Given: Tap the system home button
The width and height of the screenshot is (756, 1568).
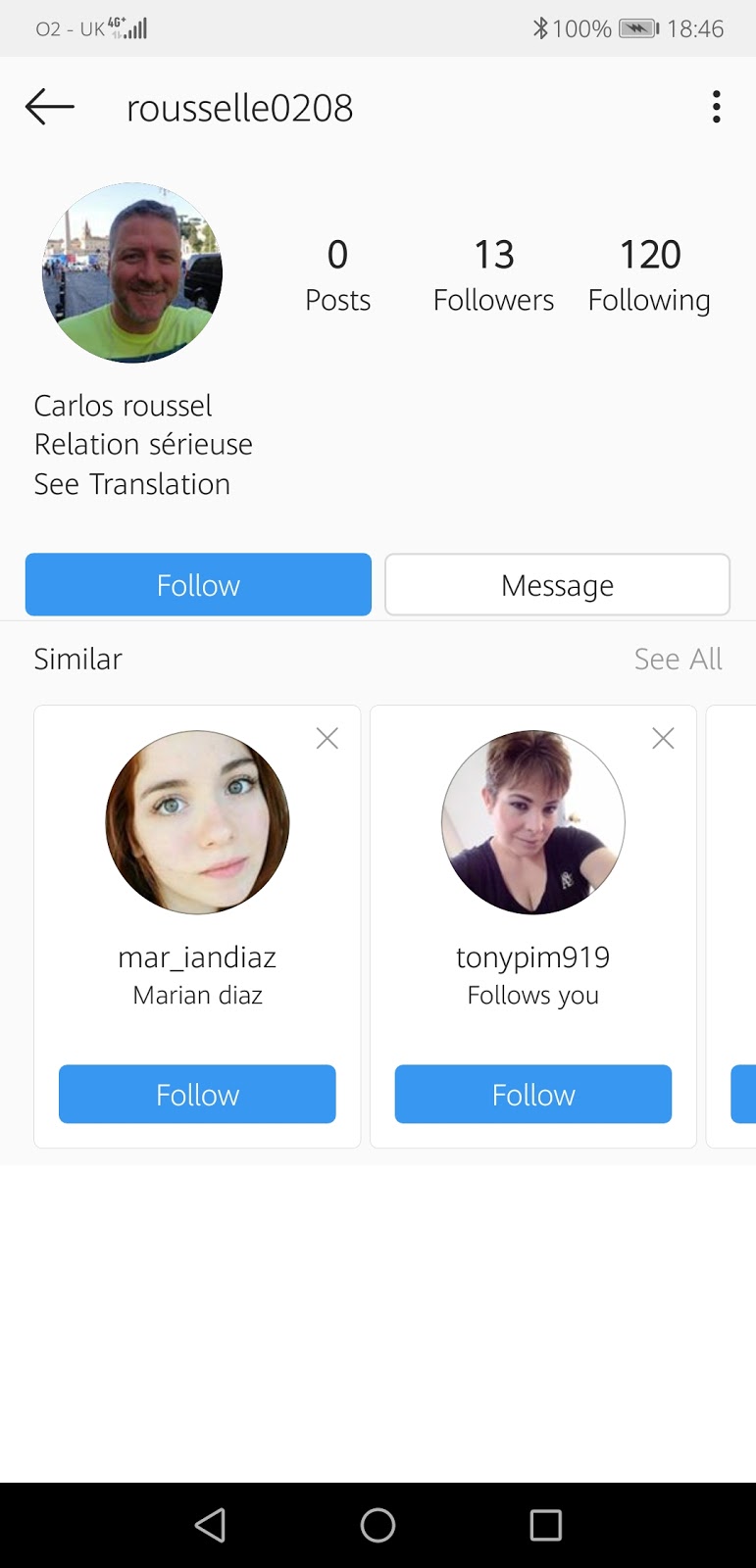Looking at the screenshot, I should (x=378, y=1525).
